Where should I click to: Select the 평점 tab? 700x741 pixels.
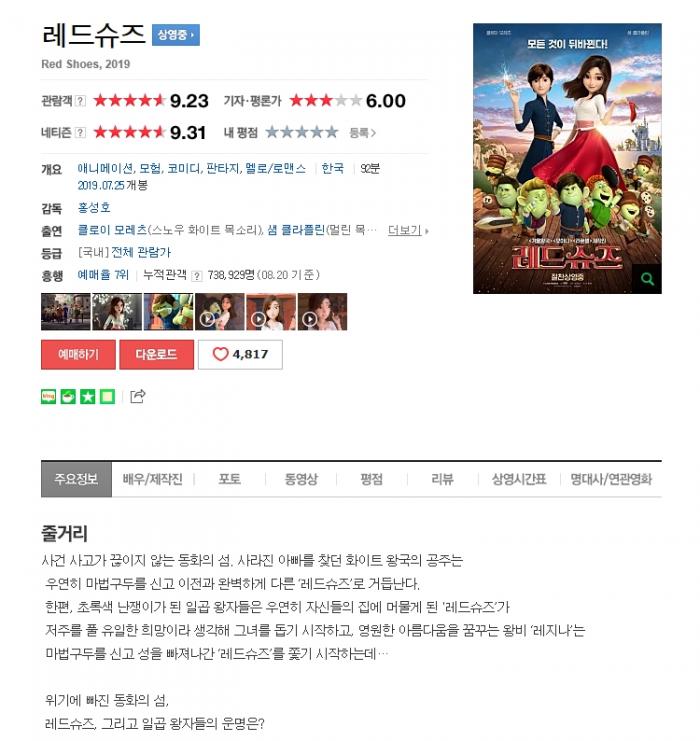[371, 479]
